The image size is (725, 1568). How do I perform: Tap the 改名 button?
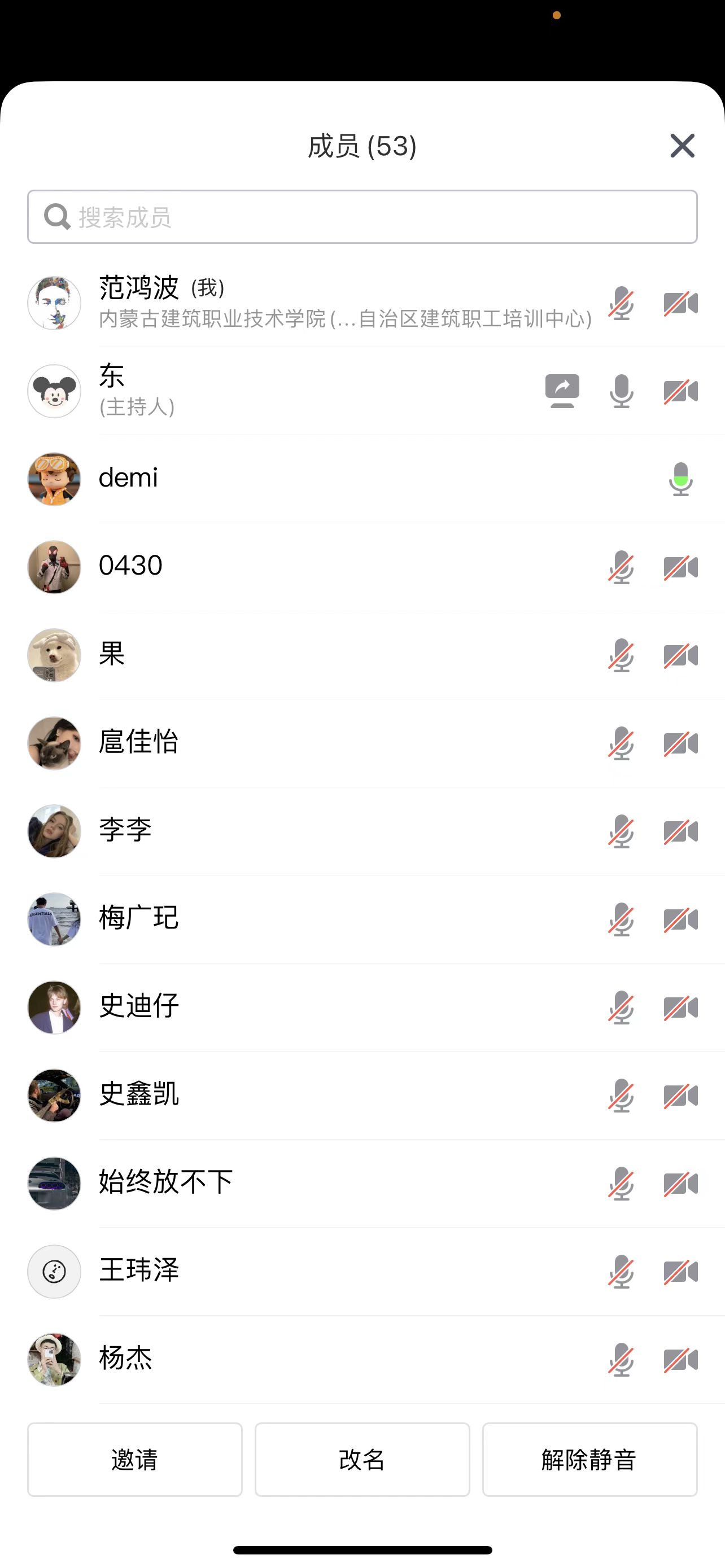362,1459
